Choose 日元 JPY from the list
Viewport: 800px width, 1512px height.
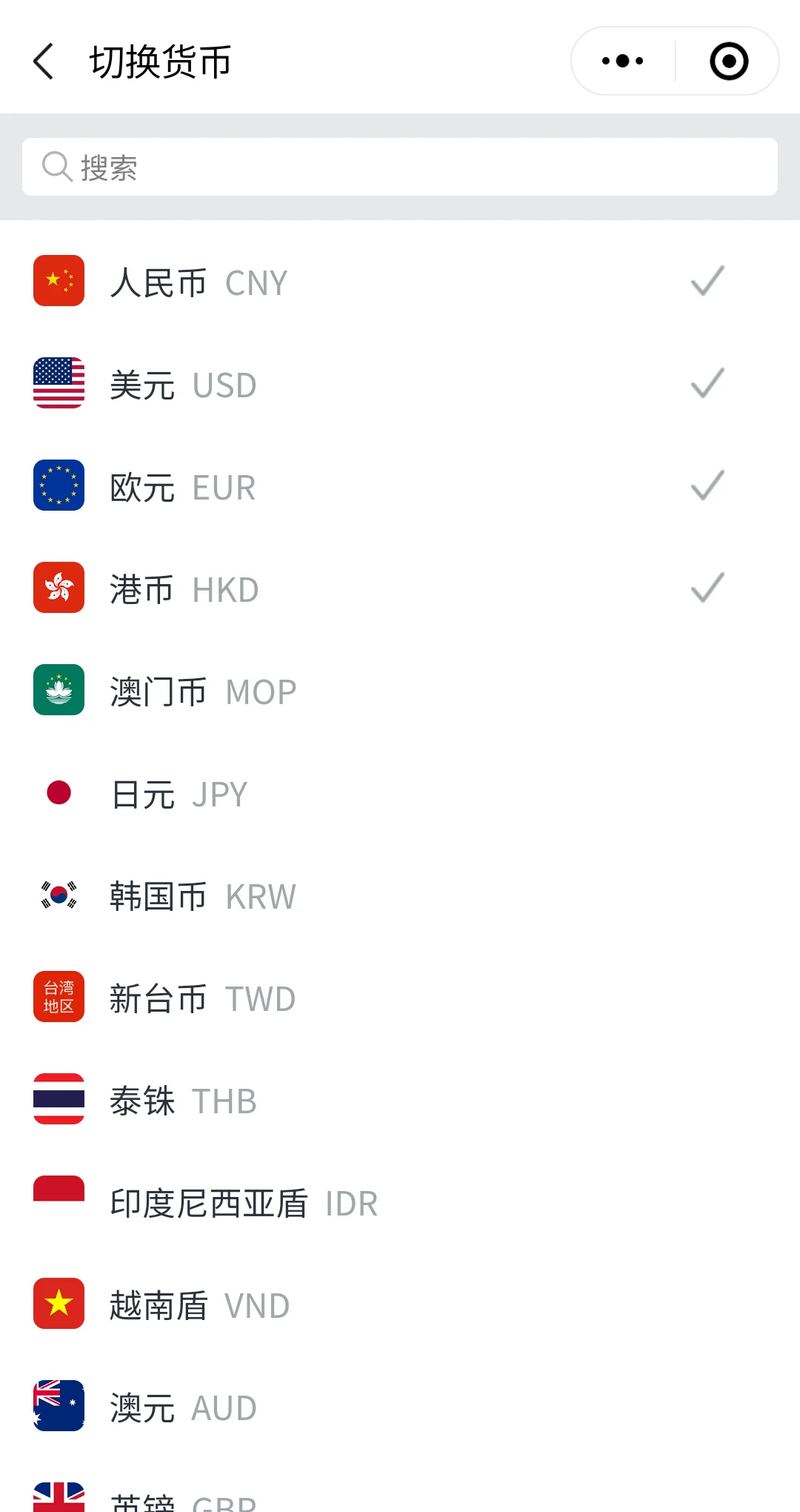(400, 794)
